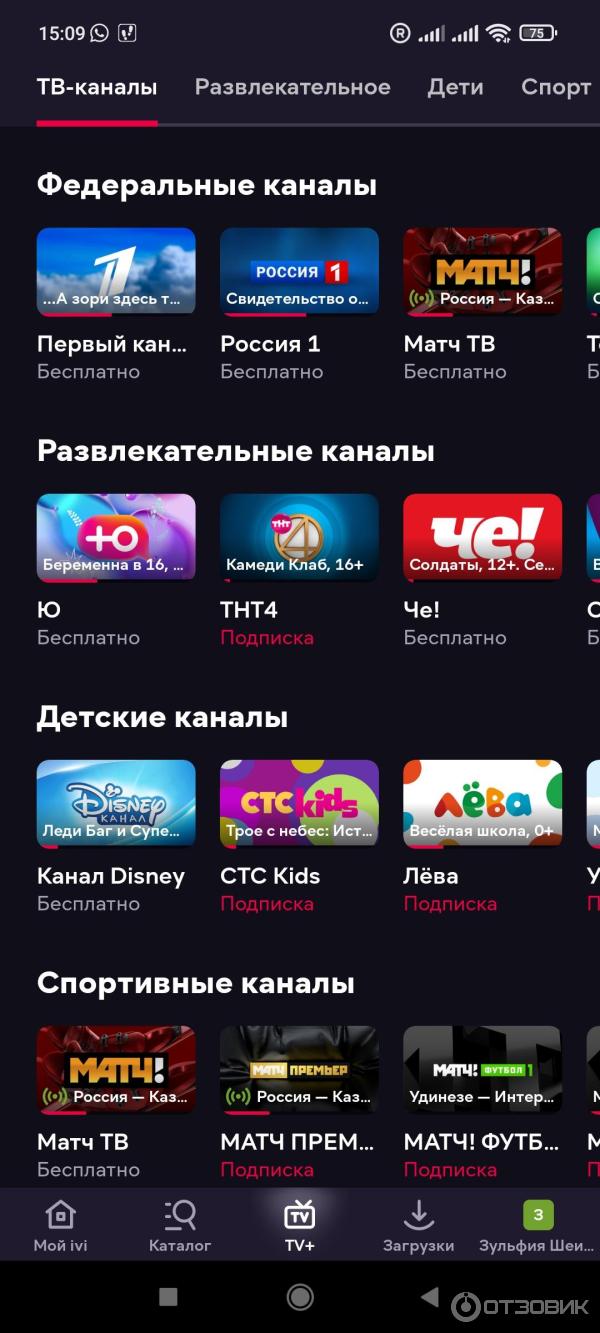The width and height of the screenshot is (600, 1333).
Task: Open the Каталог section
Action: [180, 1225]
